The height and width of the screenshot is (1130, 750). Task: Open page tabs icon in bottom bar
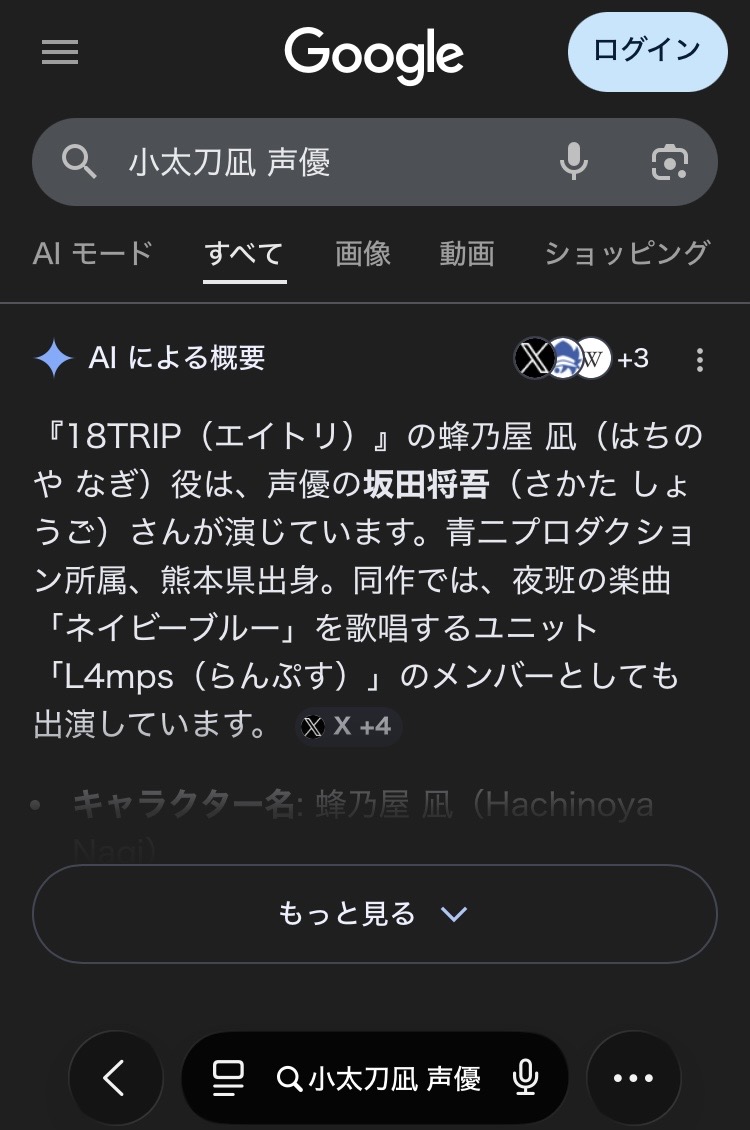228,1078
